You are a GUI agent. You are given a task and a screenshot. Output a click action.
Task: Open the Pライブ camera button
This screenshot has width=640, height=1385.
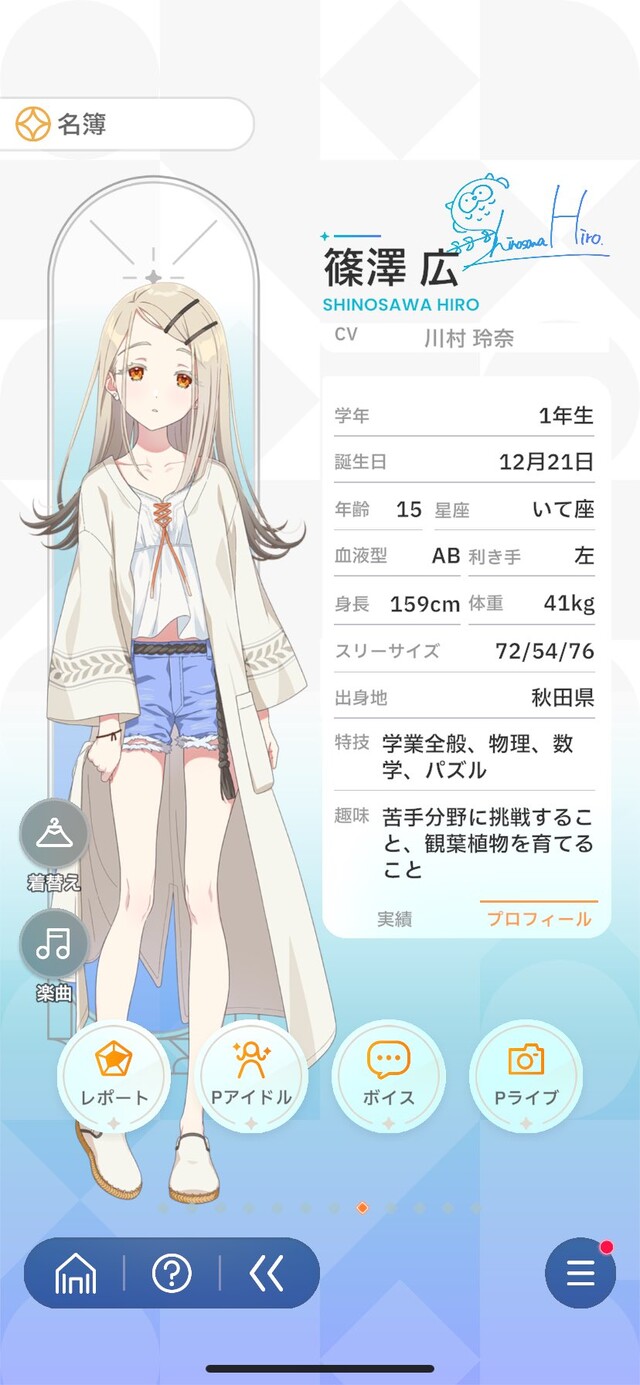tap(526, 1076)
